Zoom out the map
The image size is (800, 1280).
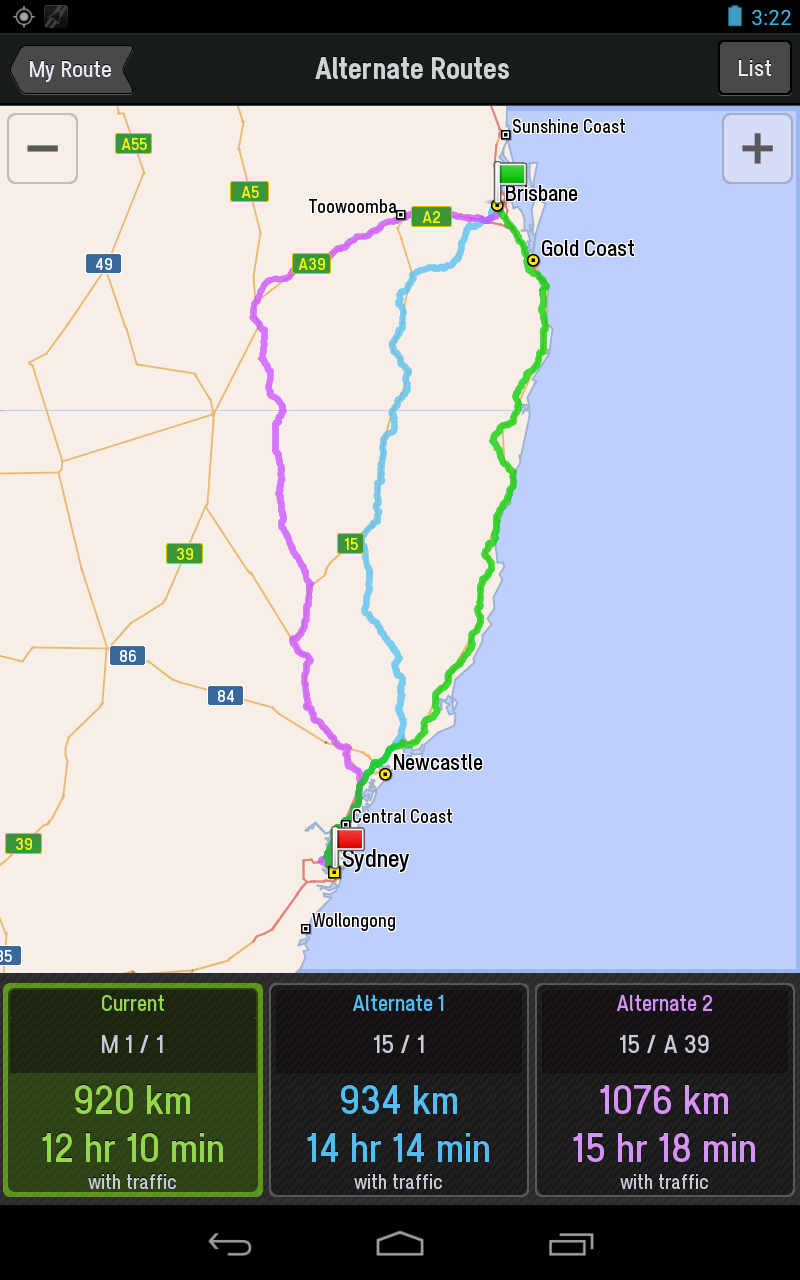(42, 149)
